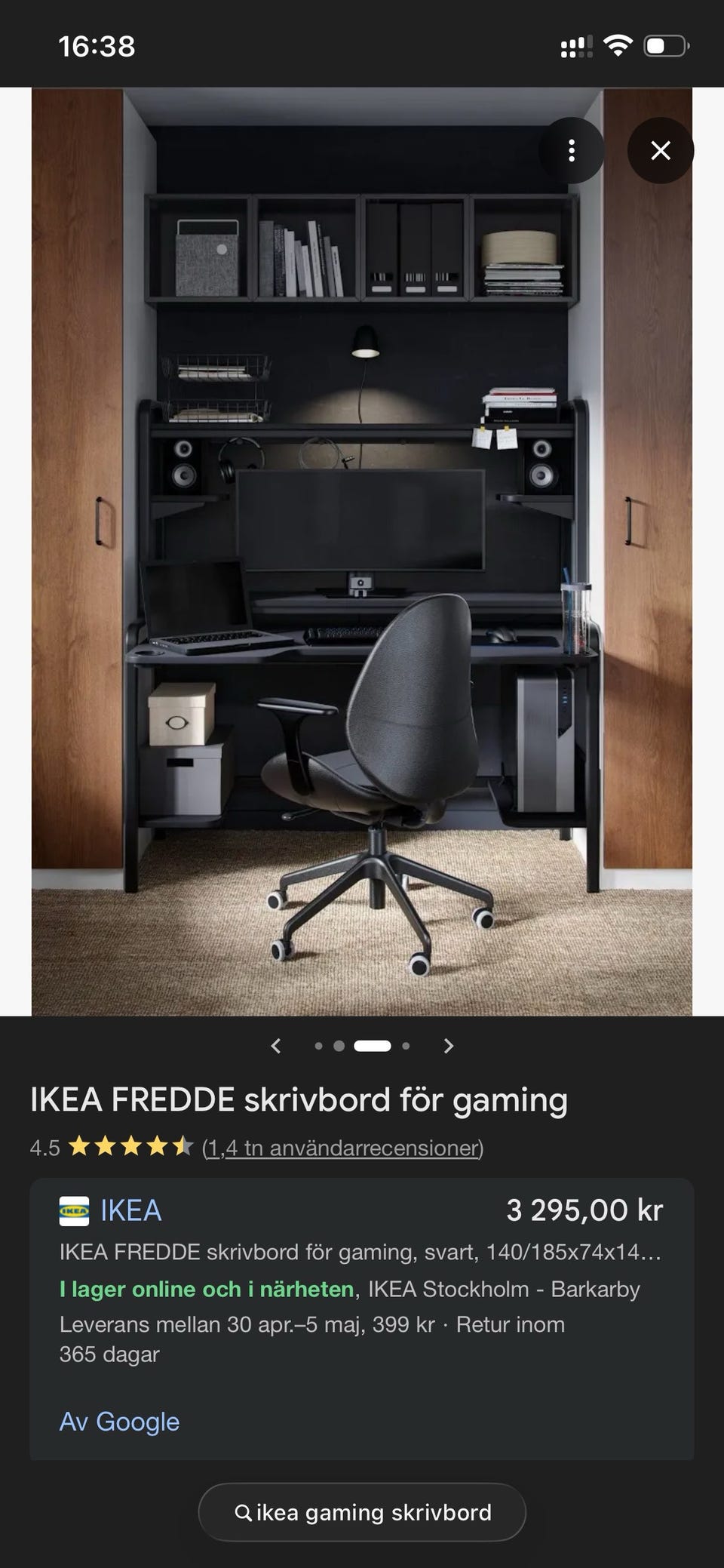Open the 1,4 tn användarrecensioner reviews link
The height and width of the screenshot is (1568, 724).
click(x=342, y=1148)
